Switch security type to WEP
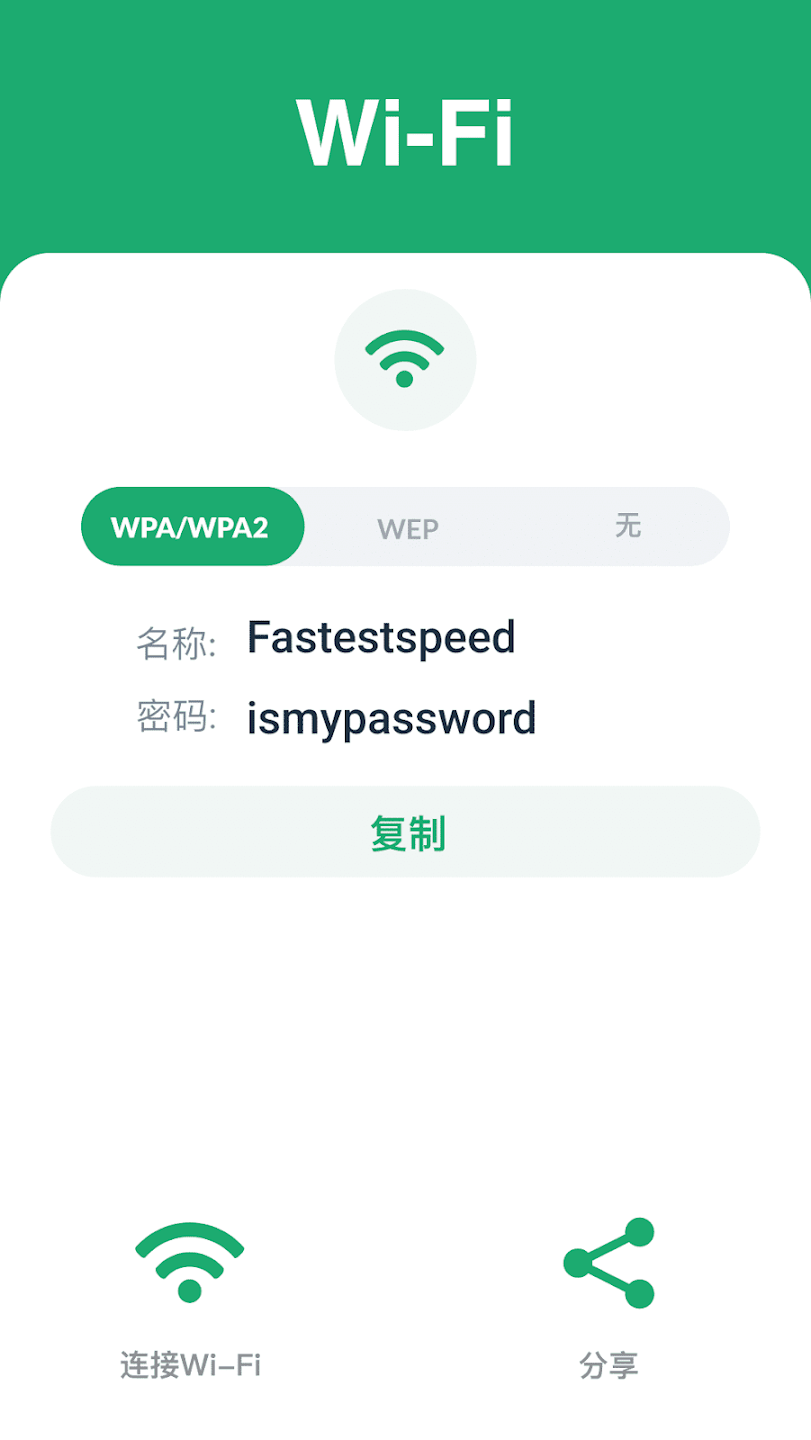Viewport: 811px width, 1440px height. click(407, 527)
